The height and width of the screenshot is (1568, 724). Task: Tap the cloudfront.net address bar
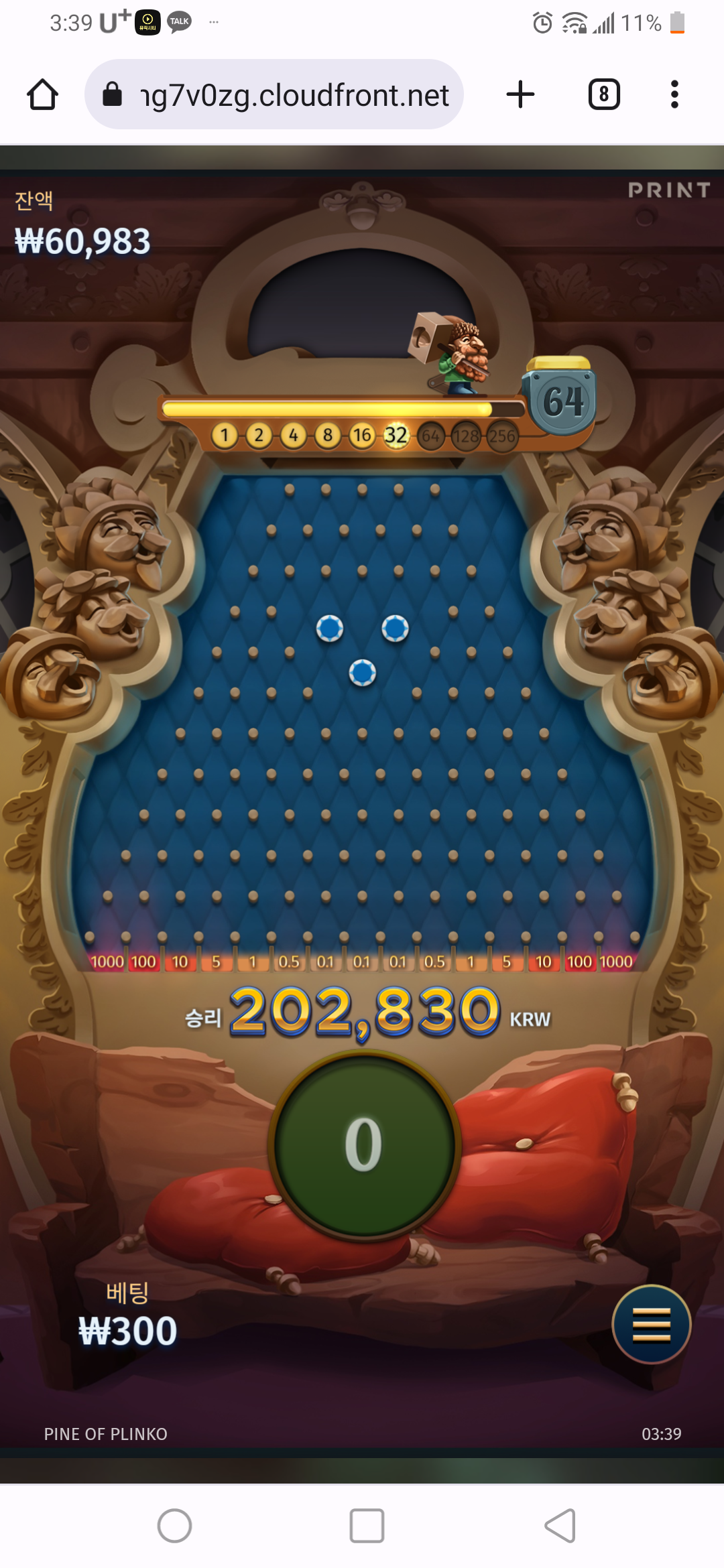274,94
